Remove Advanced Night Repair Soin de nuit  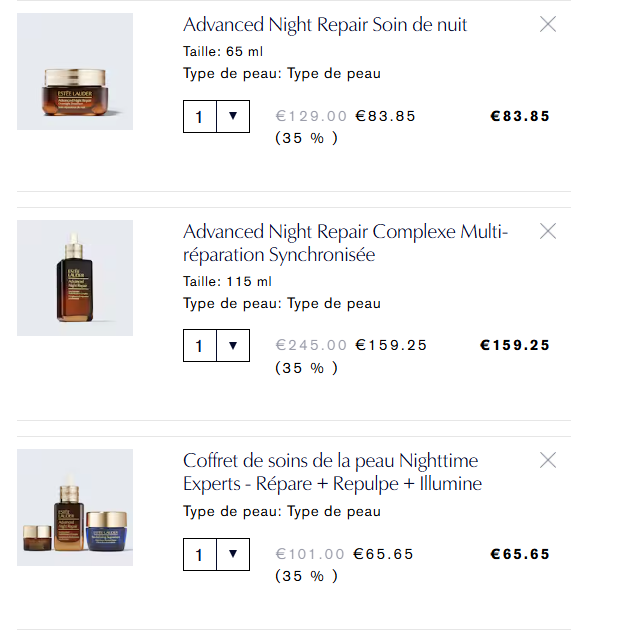coord(548,25)
